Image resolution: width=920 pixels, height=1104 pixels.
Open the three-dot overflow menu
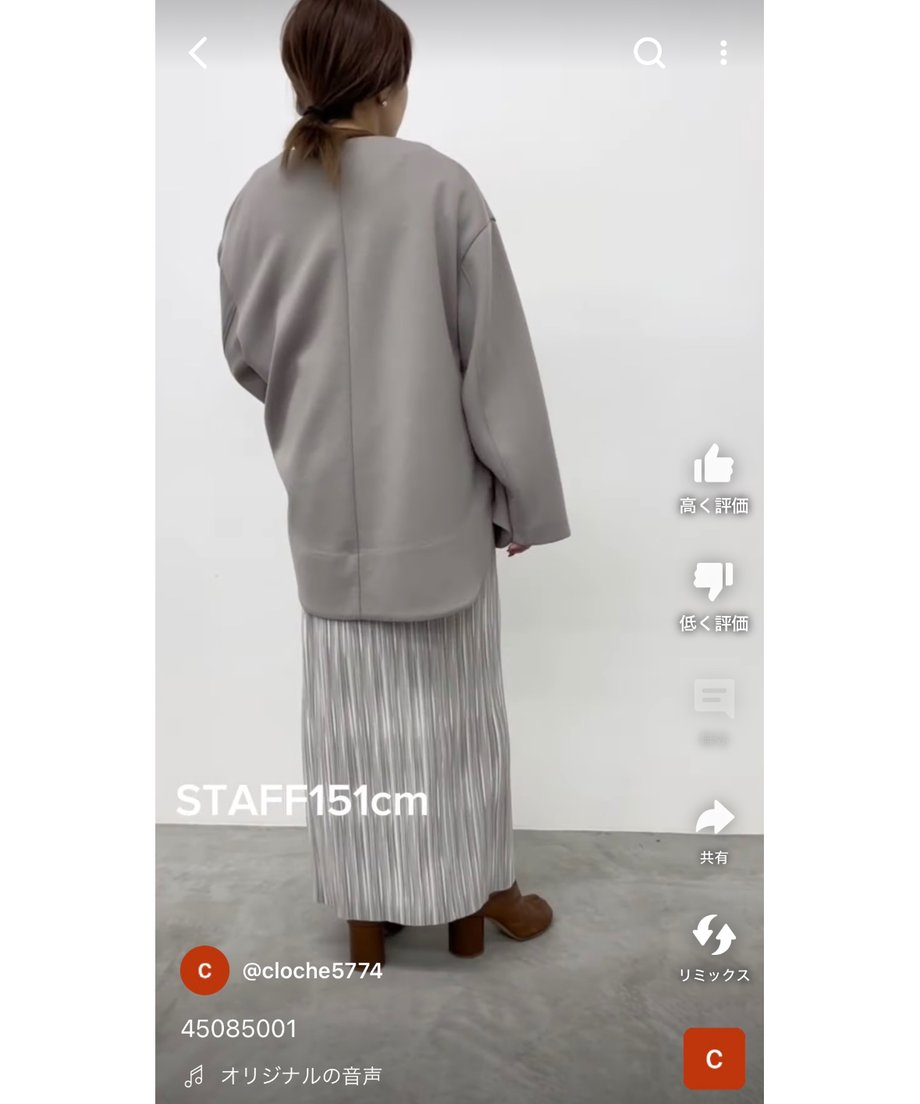click(723, 53)
